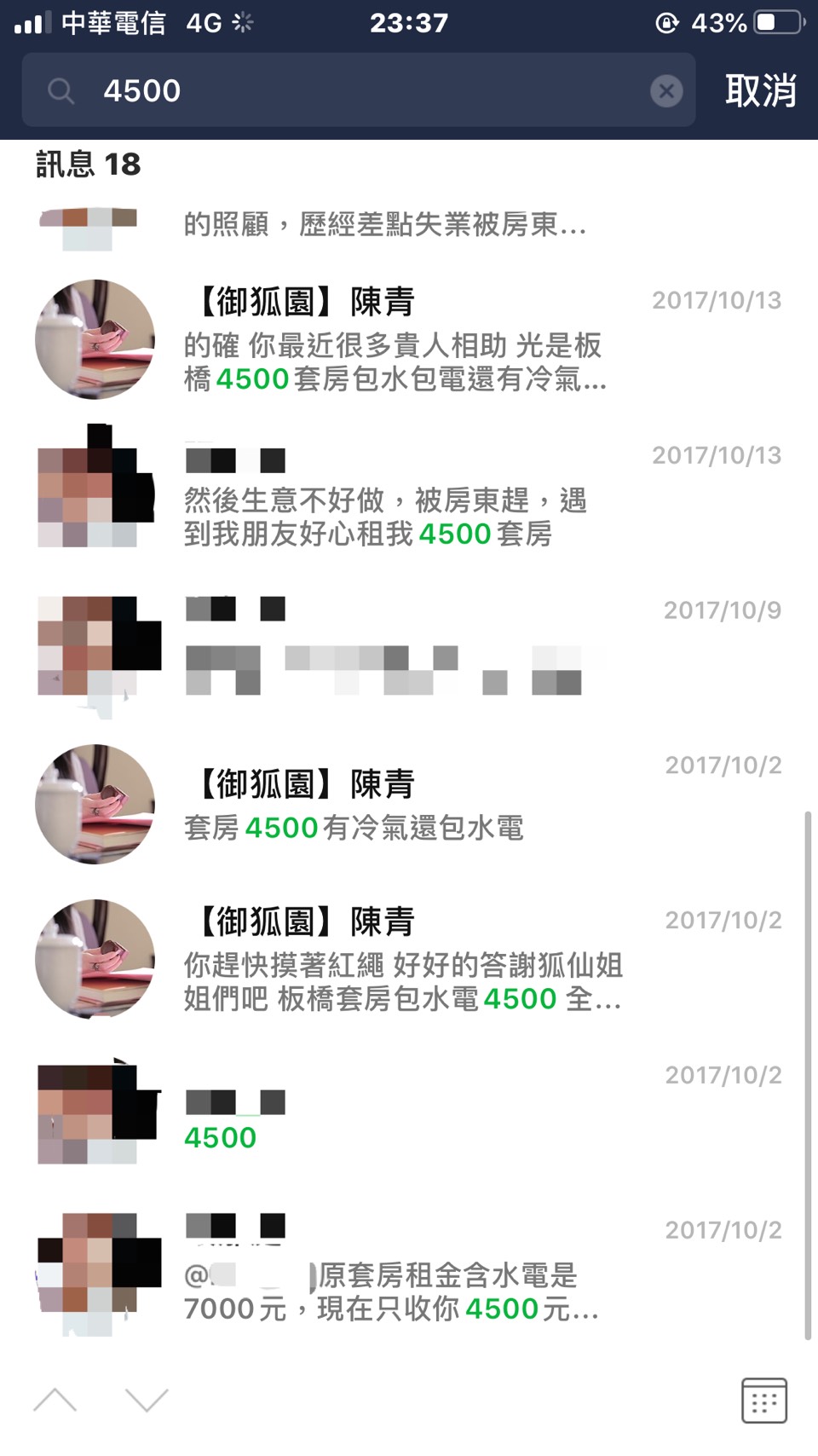Open the calendar date picker icon
This screenshot has width=818, height=1456.
(764, 1400)
